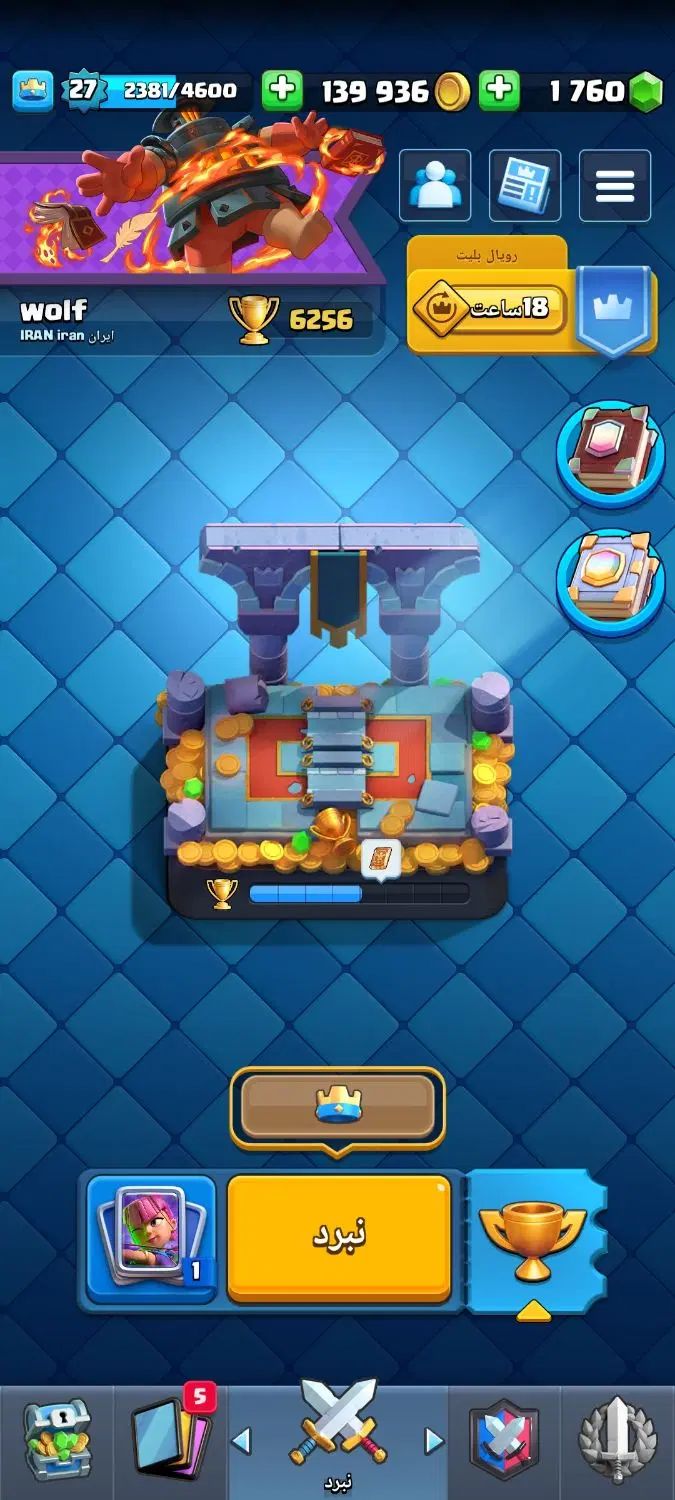The height and width of the screenshot is (1500, 675).
Task: Open the news feed icon
Action: point(524,185)
